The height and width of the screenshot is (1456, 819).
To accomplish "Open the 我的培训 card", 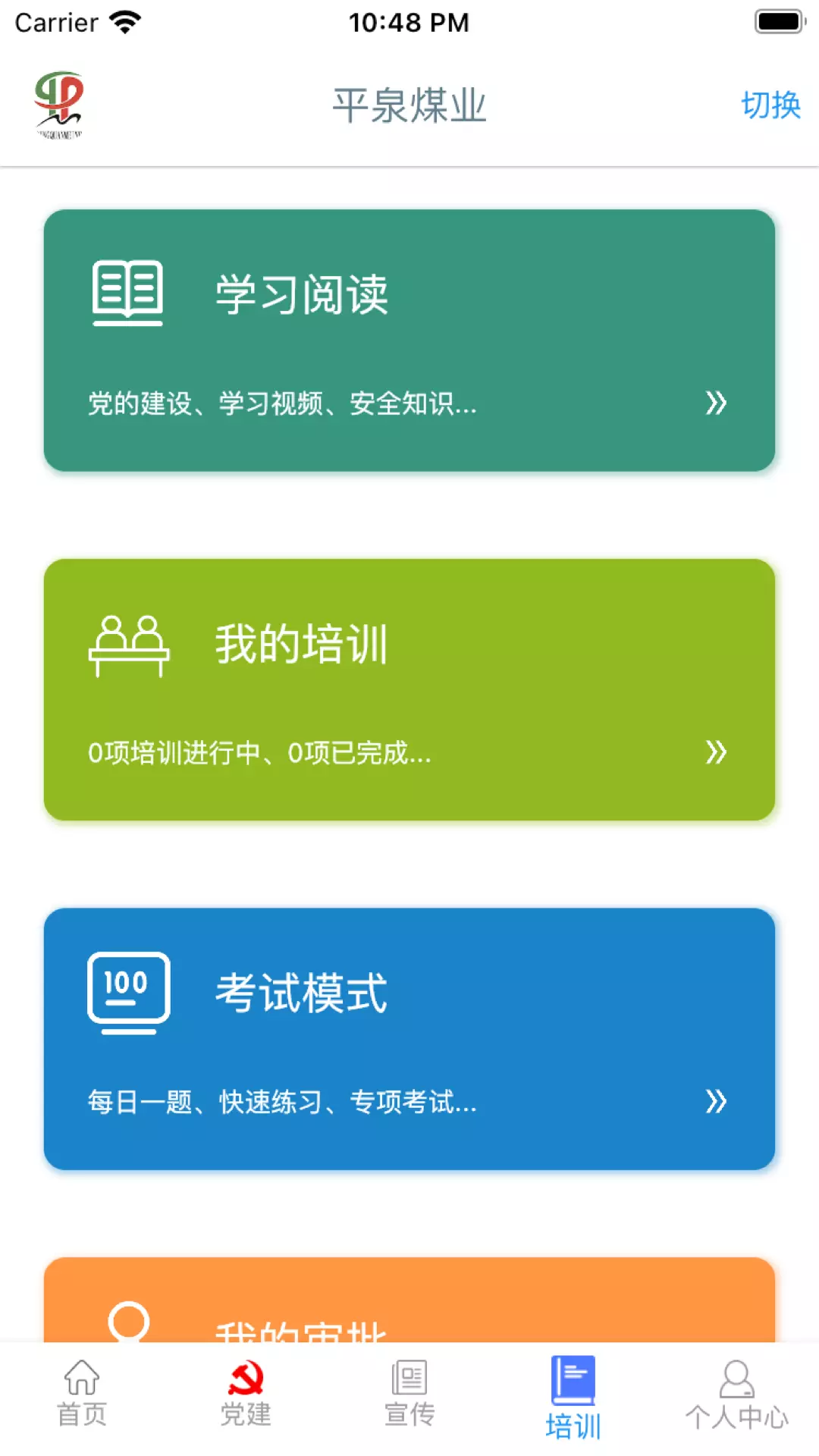I will coord(409,689).
